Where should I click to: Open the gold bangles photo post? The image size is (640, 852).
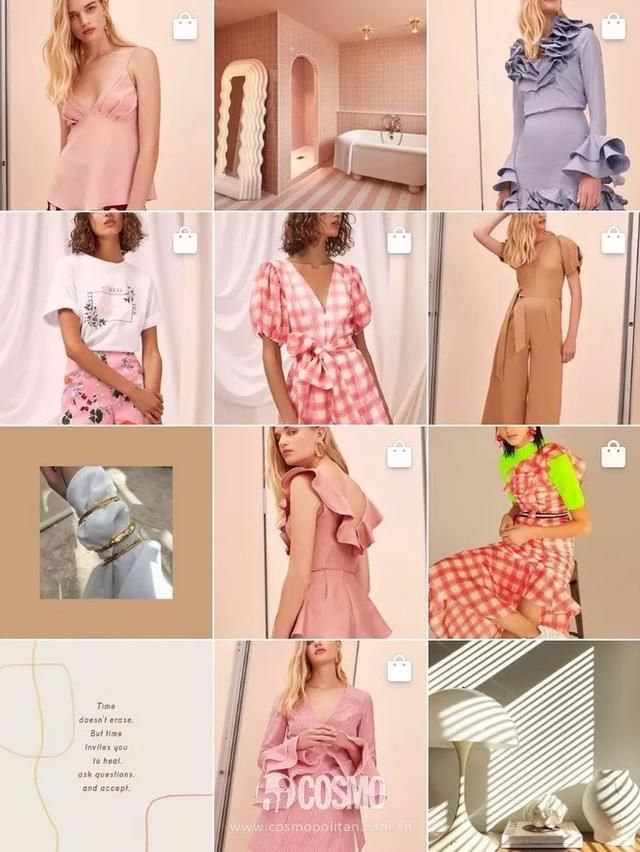[106, 532]
